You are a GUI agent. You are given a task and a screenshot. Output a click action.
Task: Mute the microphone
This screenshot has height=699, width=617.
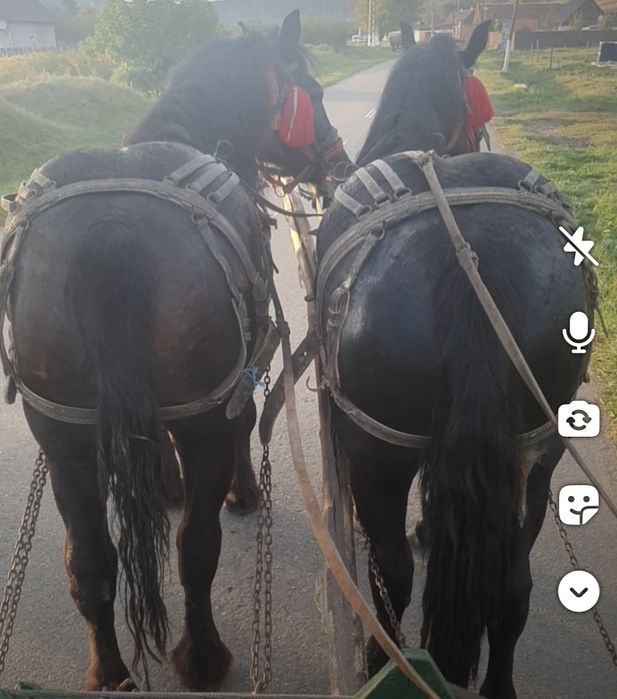pyautogui.click(x=578, y=331)
